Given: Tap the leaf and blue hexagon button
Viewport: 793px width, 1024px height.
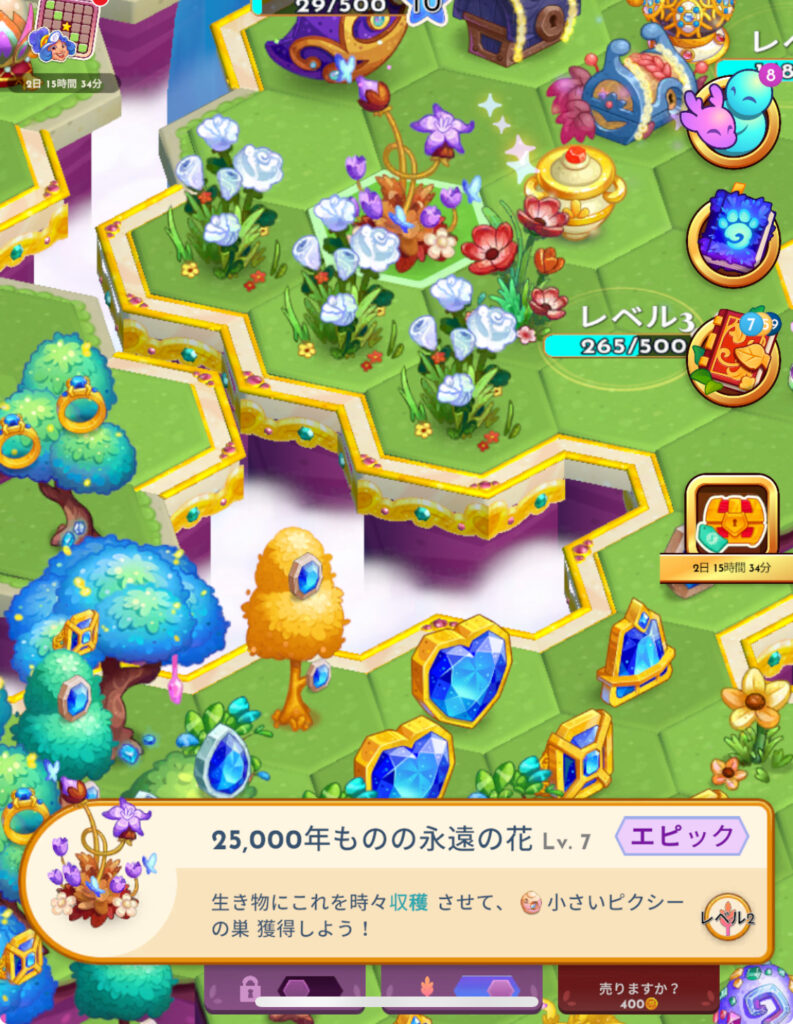Looking at the screenshot, I should 461,989.
